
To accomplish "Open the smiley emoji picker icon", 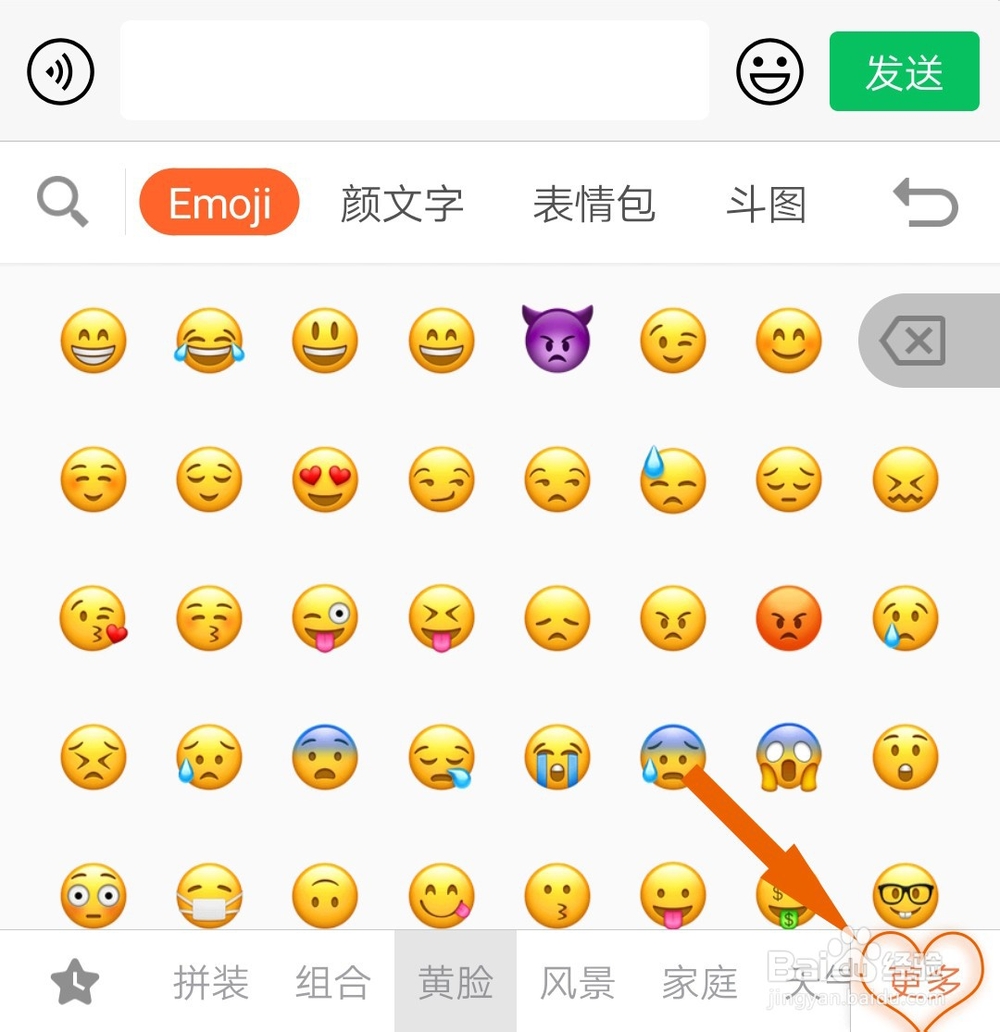I will [769, 71].
